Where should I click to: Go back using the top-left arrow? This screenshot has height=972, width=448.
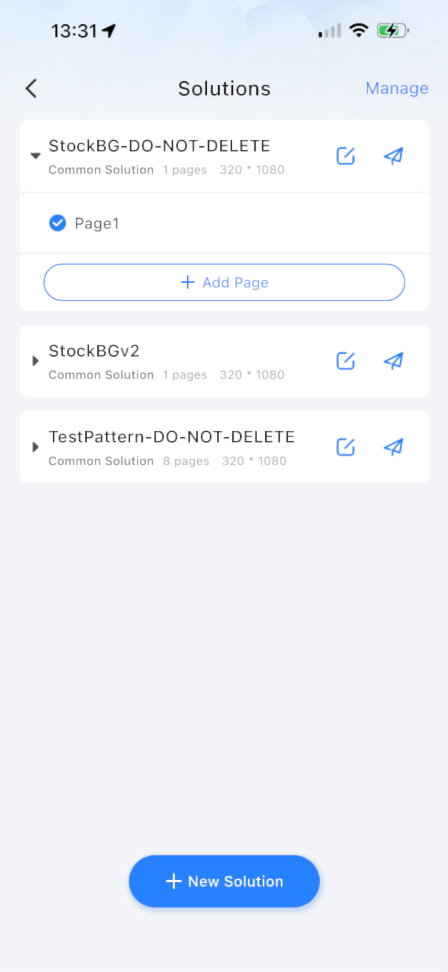click(31, 89)
